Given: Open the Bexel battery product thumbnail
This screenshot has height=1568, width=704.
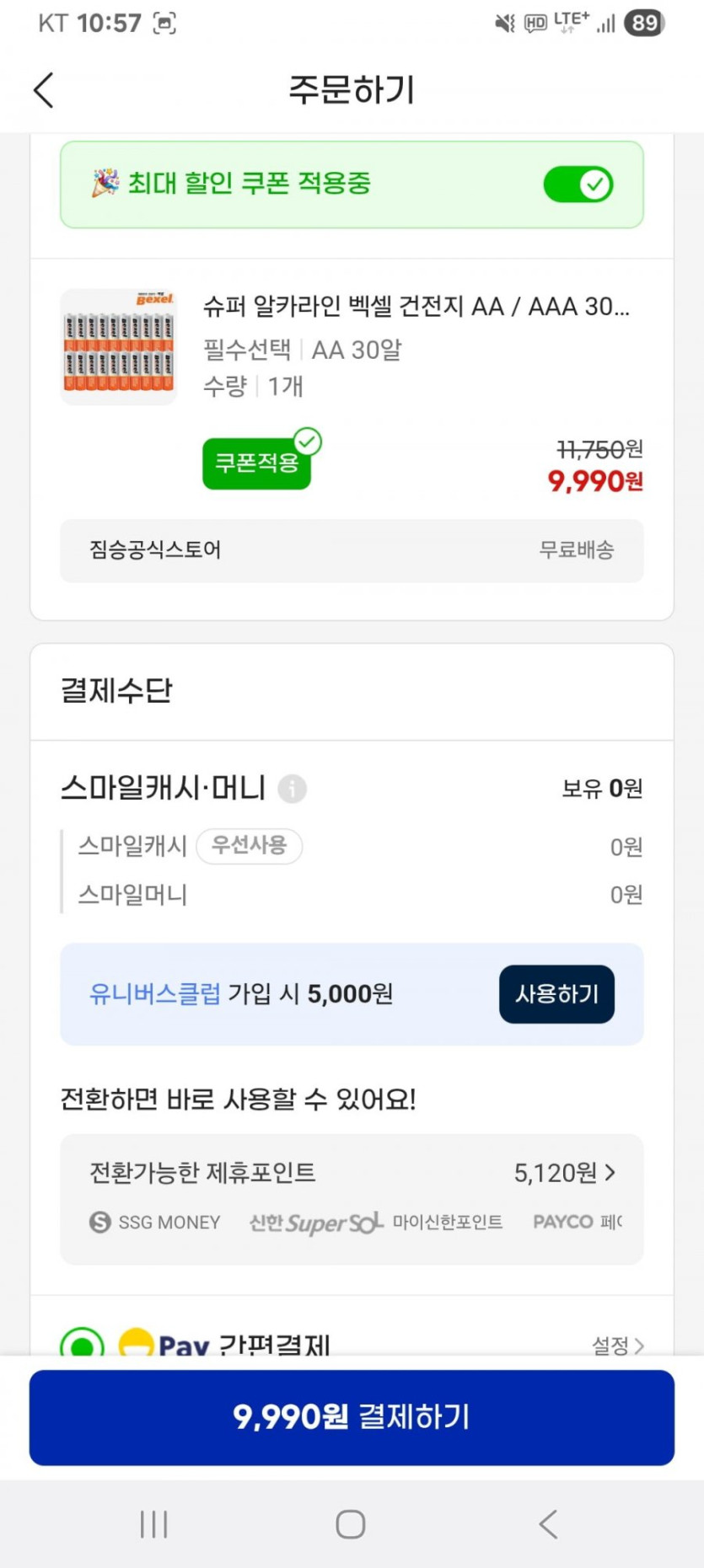Looking at the screenshot, I should pos(119,347).
